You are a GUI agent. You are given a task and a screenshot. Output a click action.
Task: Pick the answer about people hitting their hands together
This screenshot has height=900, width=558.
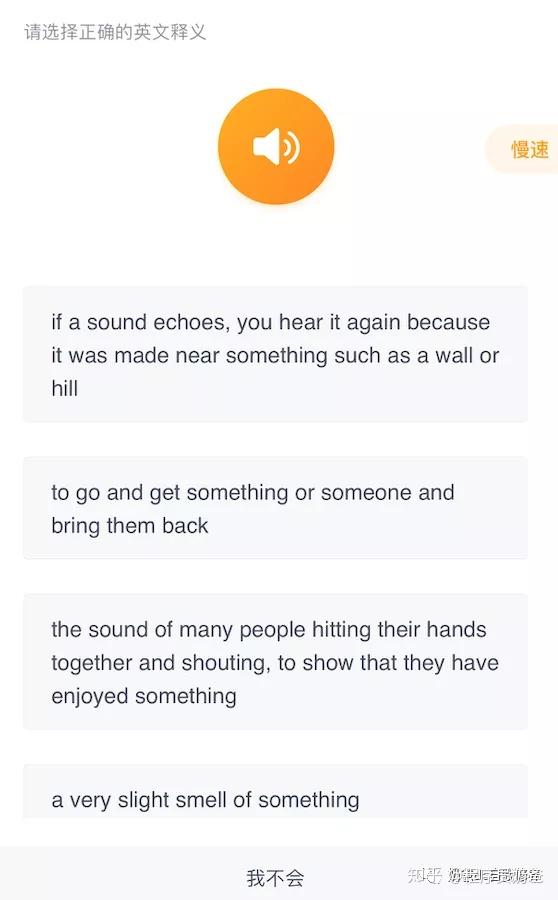coord(275,662)
